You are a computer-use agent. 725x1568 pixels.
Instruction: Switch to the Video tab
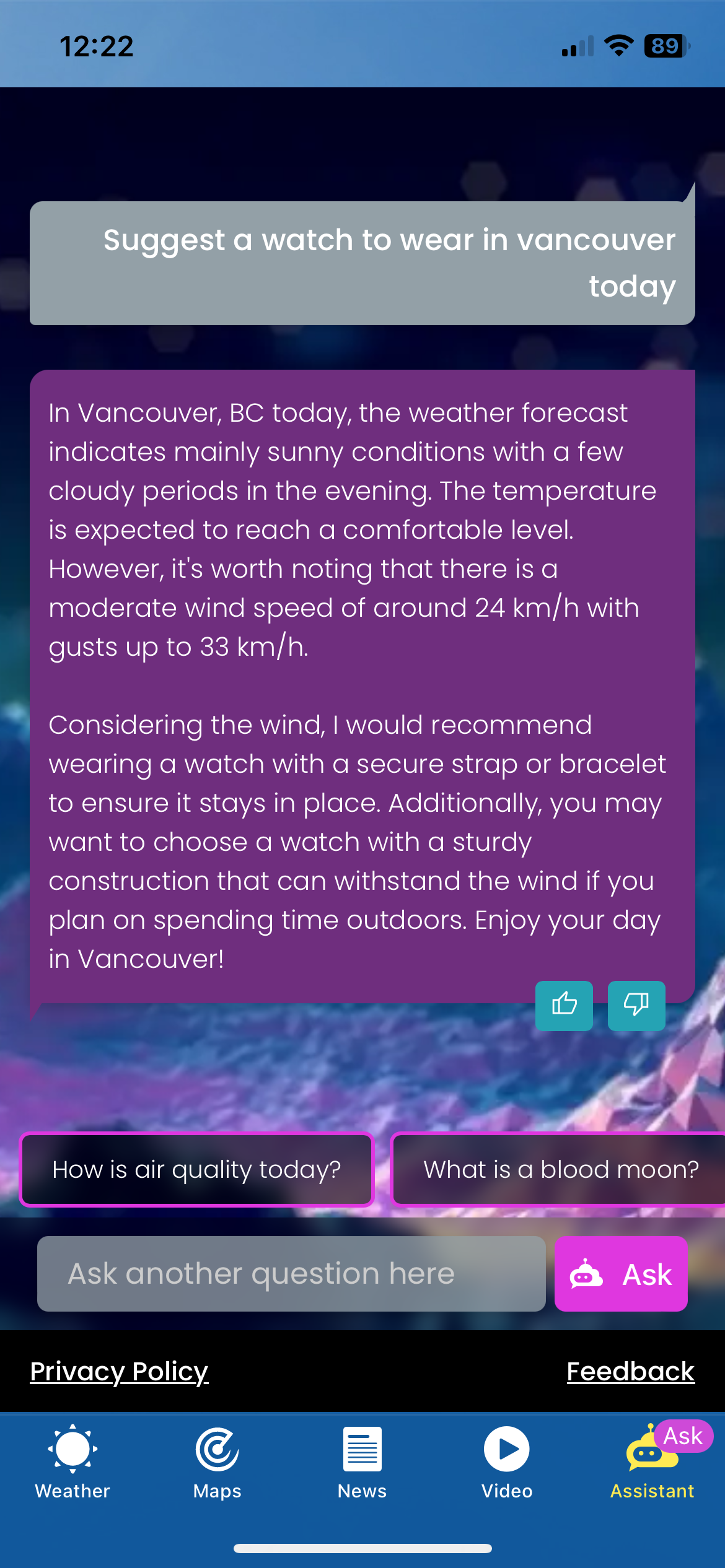[507, 1462]
